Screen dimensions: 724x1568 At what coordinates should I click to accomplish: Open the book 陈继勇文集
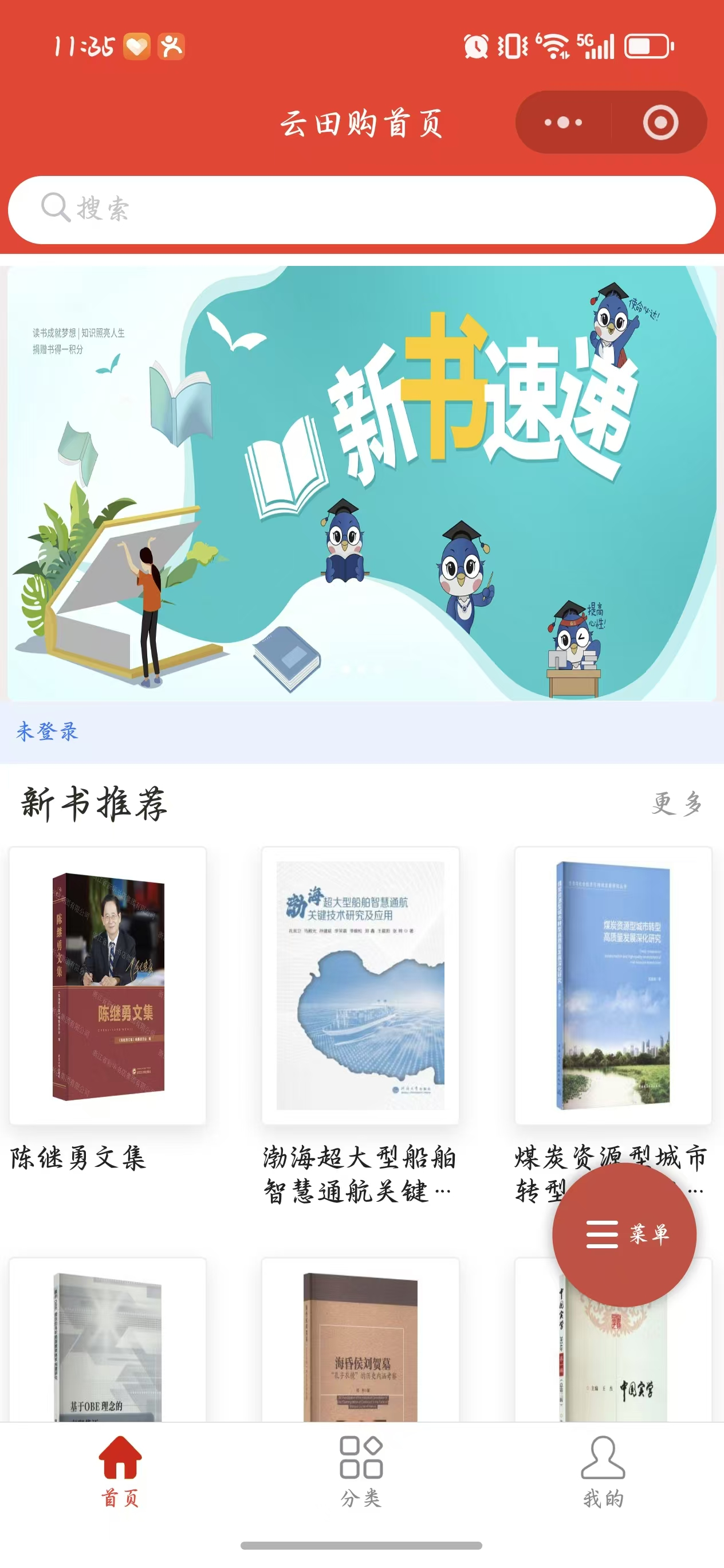click(x=108, y=986)
